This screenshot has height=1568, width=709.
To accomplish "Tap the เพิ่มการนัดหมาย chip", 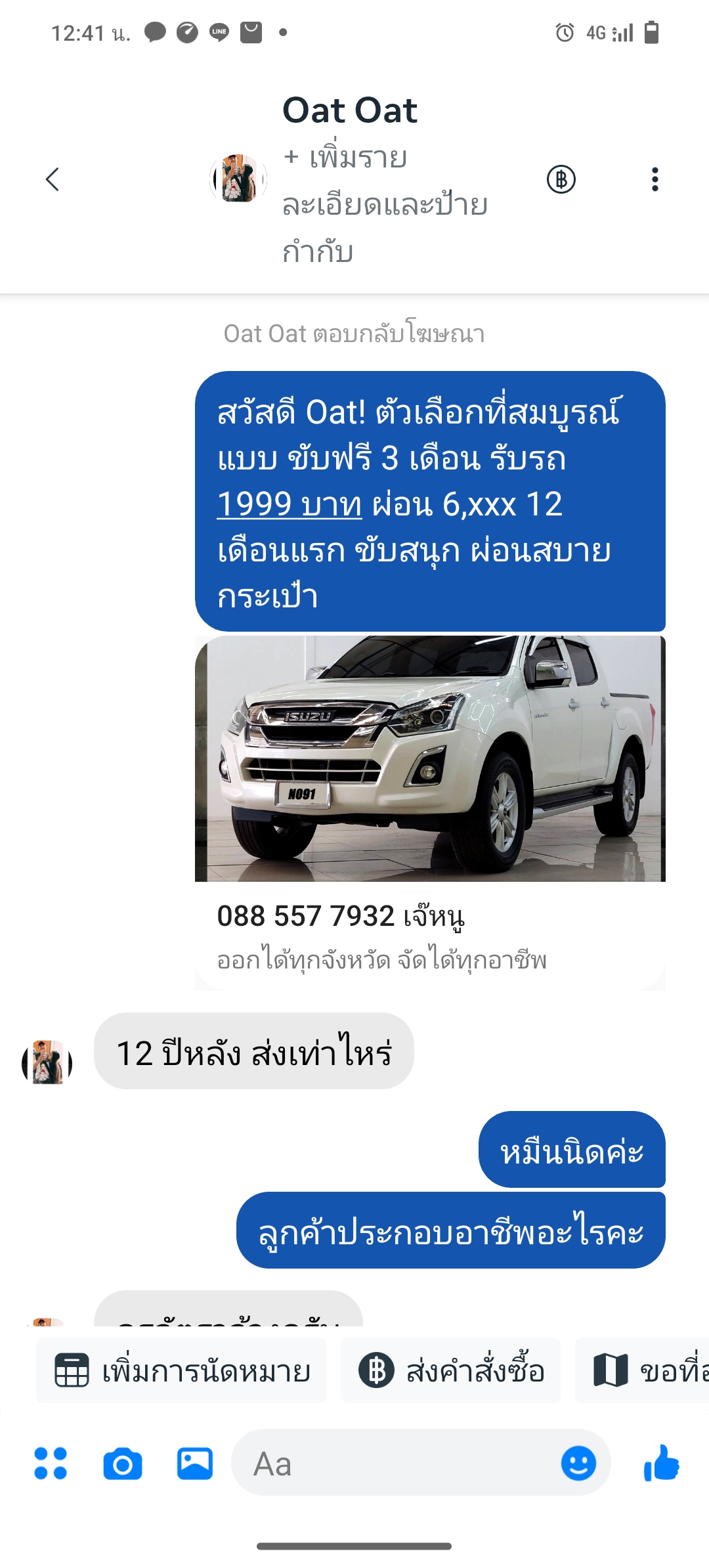I will [x=182, y=1371].
